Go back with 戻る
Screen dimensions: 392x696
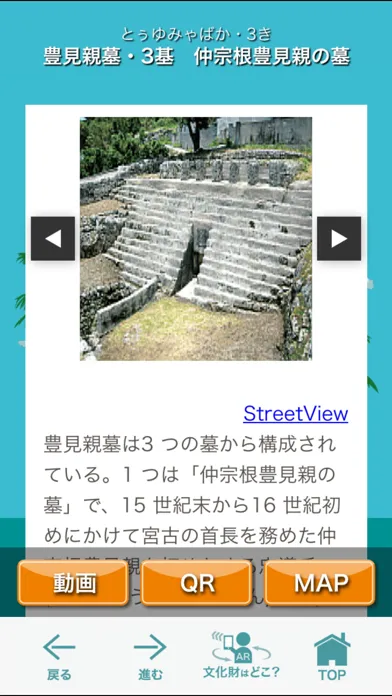[x=59, y=657]
